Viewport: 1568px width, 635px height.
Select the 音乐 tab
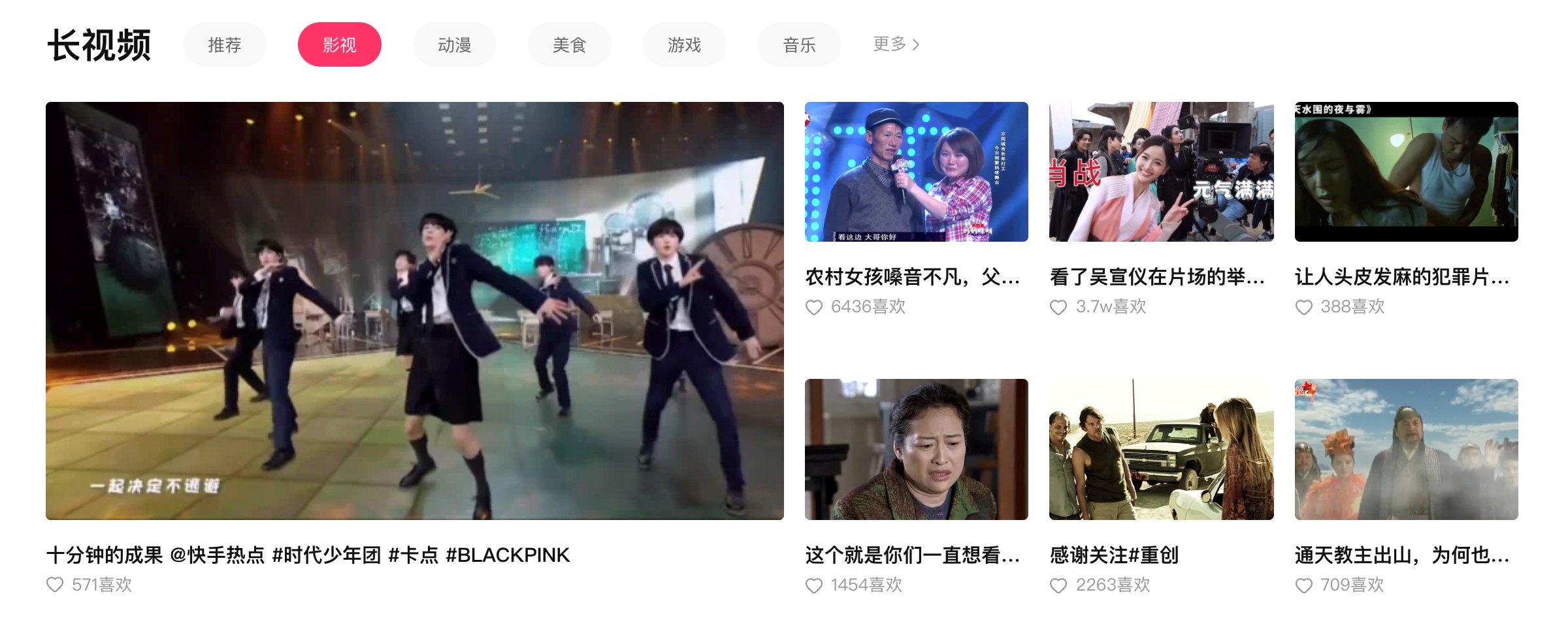pyautogui.click(x=799, y=45)
